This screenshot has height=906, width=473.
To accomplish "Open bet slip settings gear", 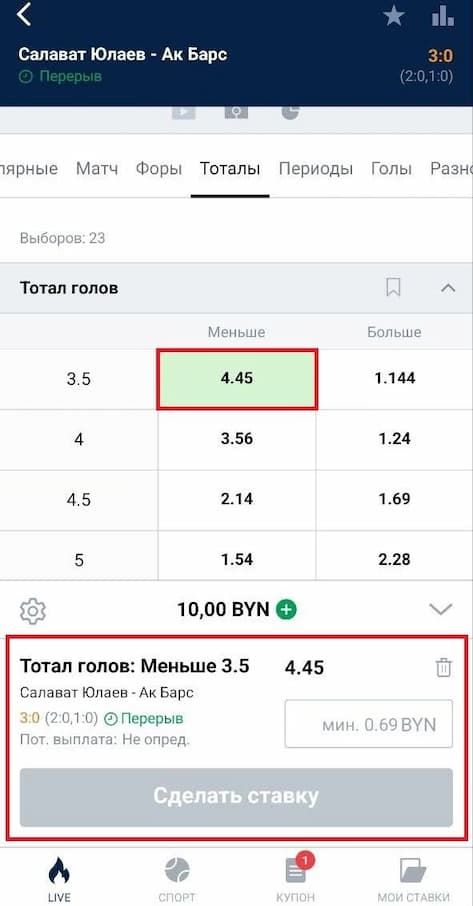I will click(33, 610).
